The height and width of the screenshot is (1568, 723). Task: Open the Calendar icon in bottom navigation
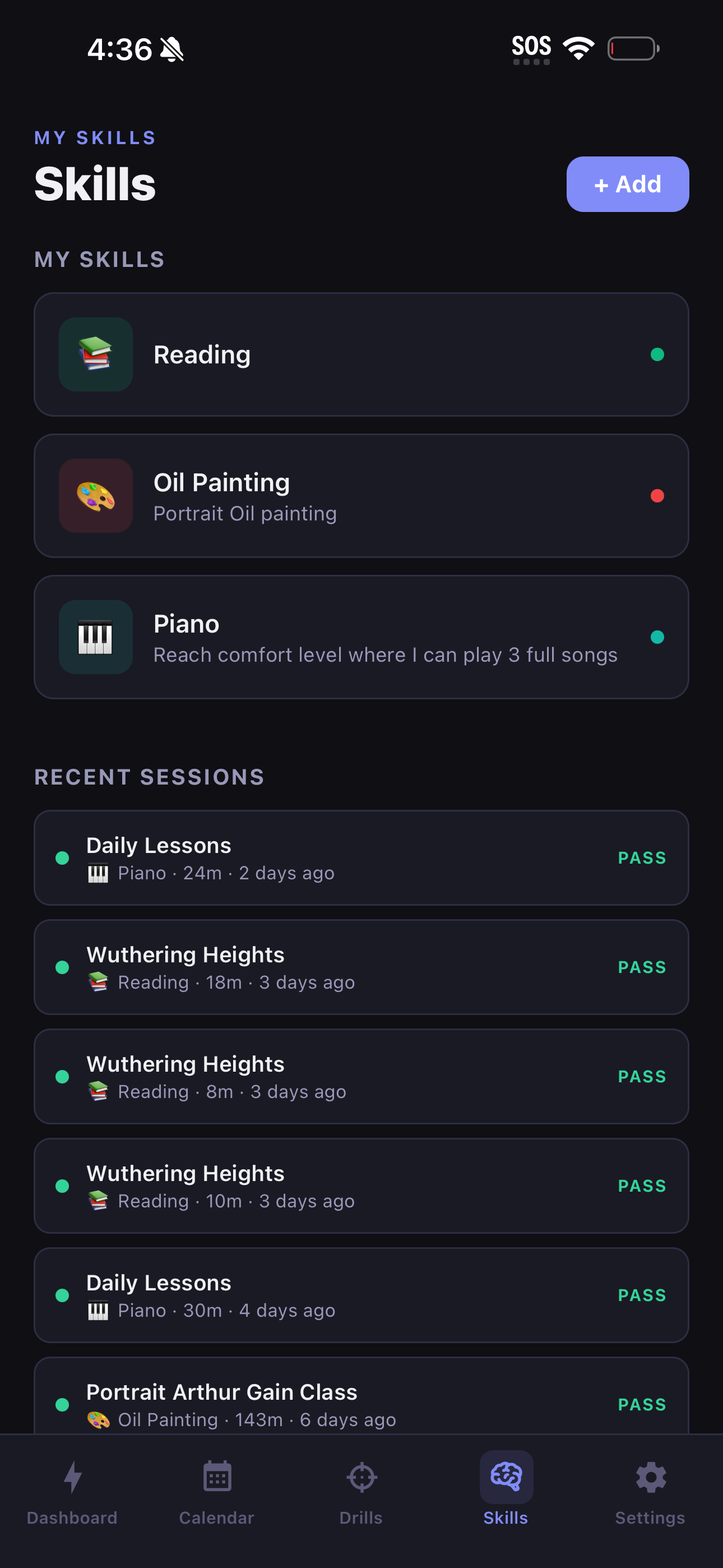[x=217, y=1478]
